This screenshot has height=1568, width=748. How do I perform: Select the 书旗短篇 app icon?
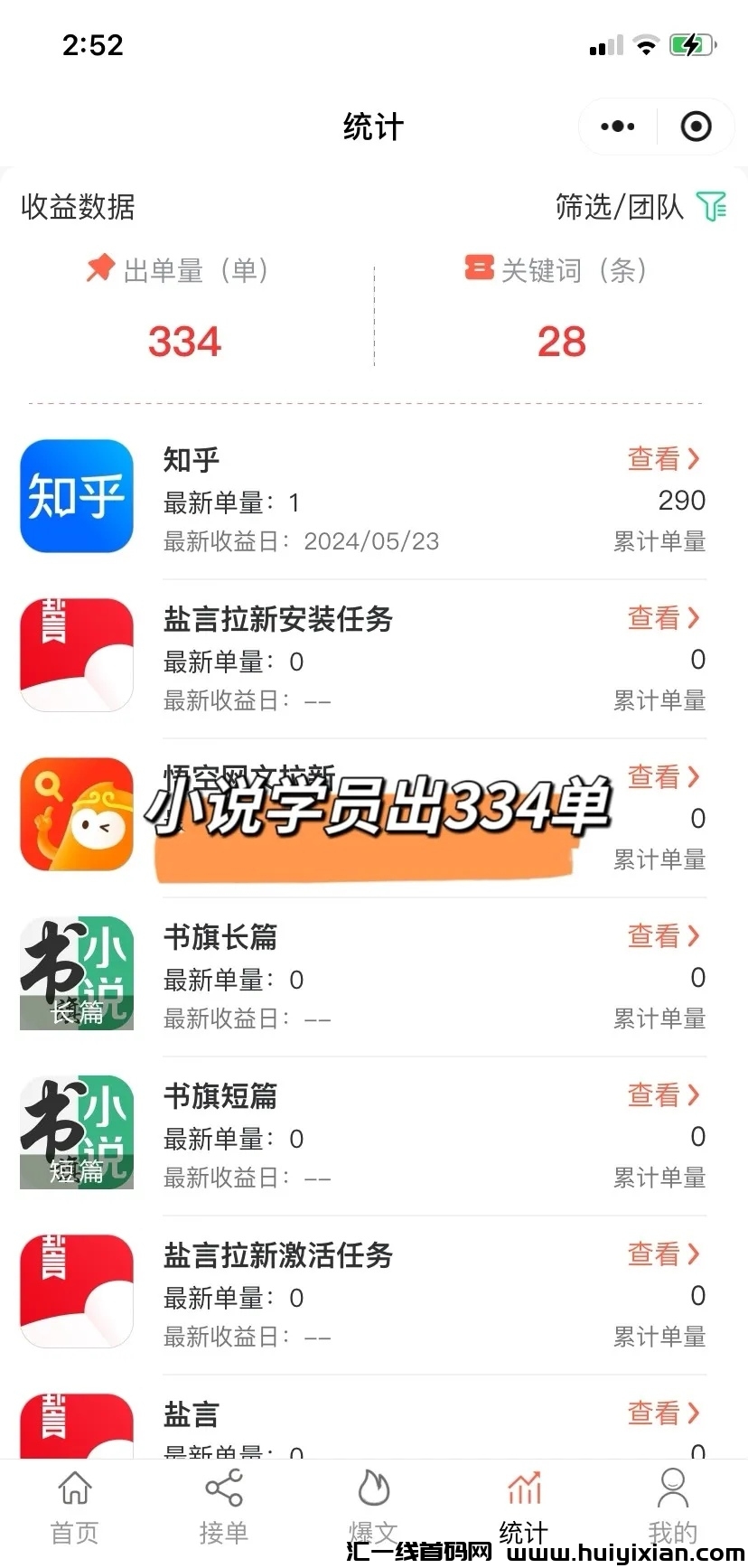pos(76,1131)
